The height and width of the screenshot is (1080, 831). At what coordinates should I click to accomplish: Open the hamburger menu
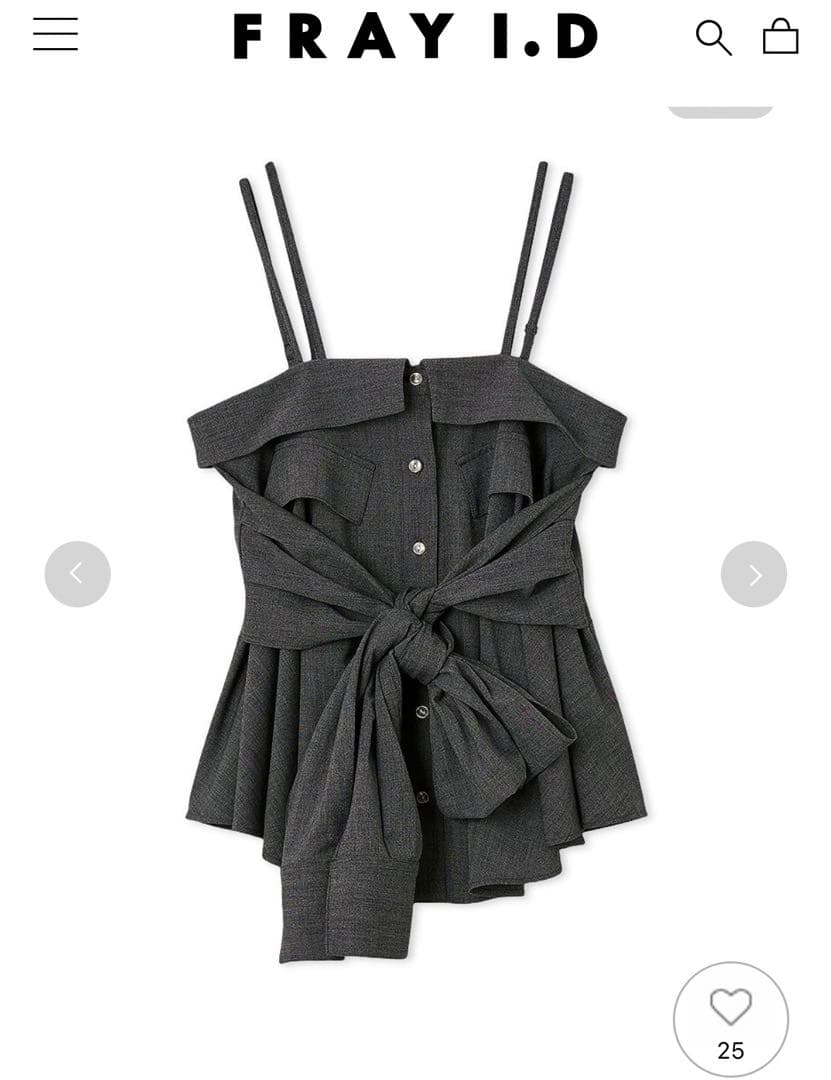coord(55,35)
